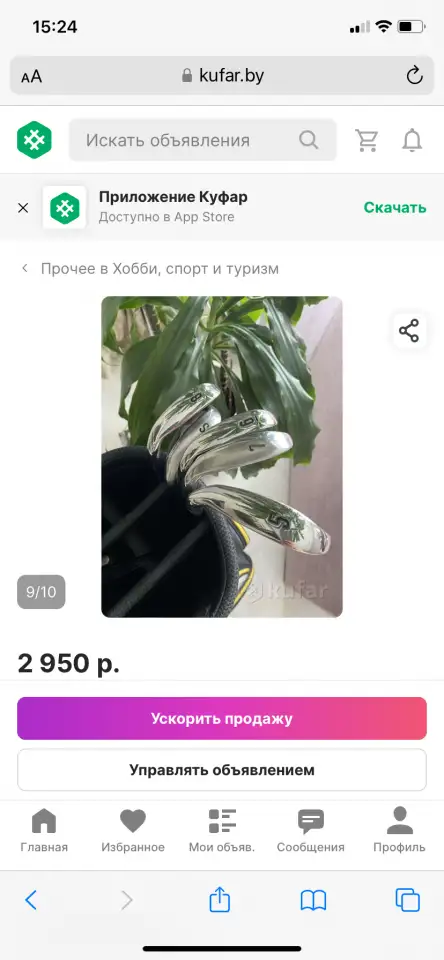Open the Сообщения tab
444x960 pixels.
(310, 830)
